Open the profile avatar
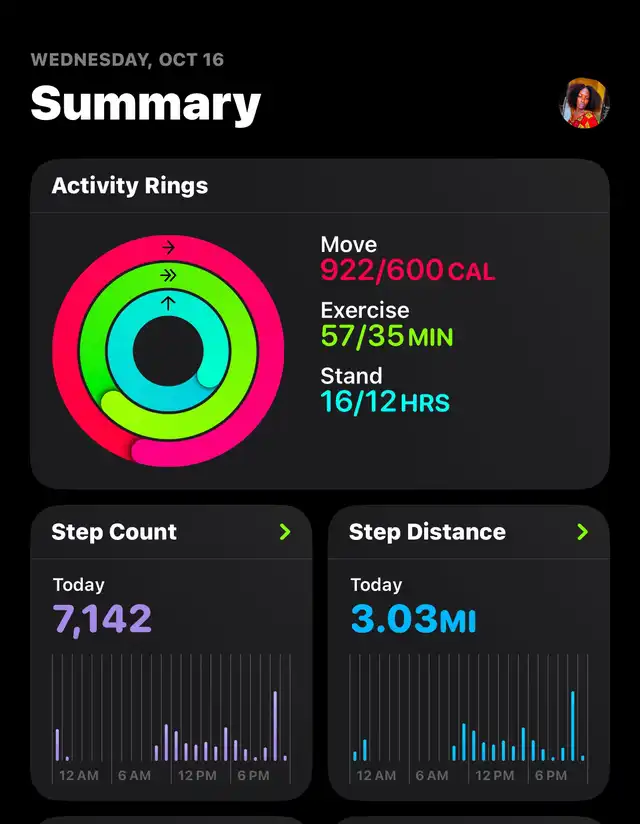This screenshot has width=640, height=824. [x=582, y=104]
